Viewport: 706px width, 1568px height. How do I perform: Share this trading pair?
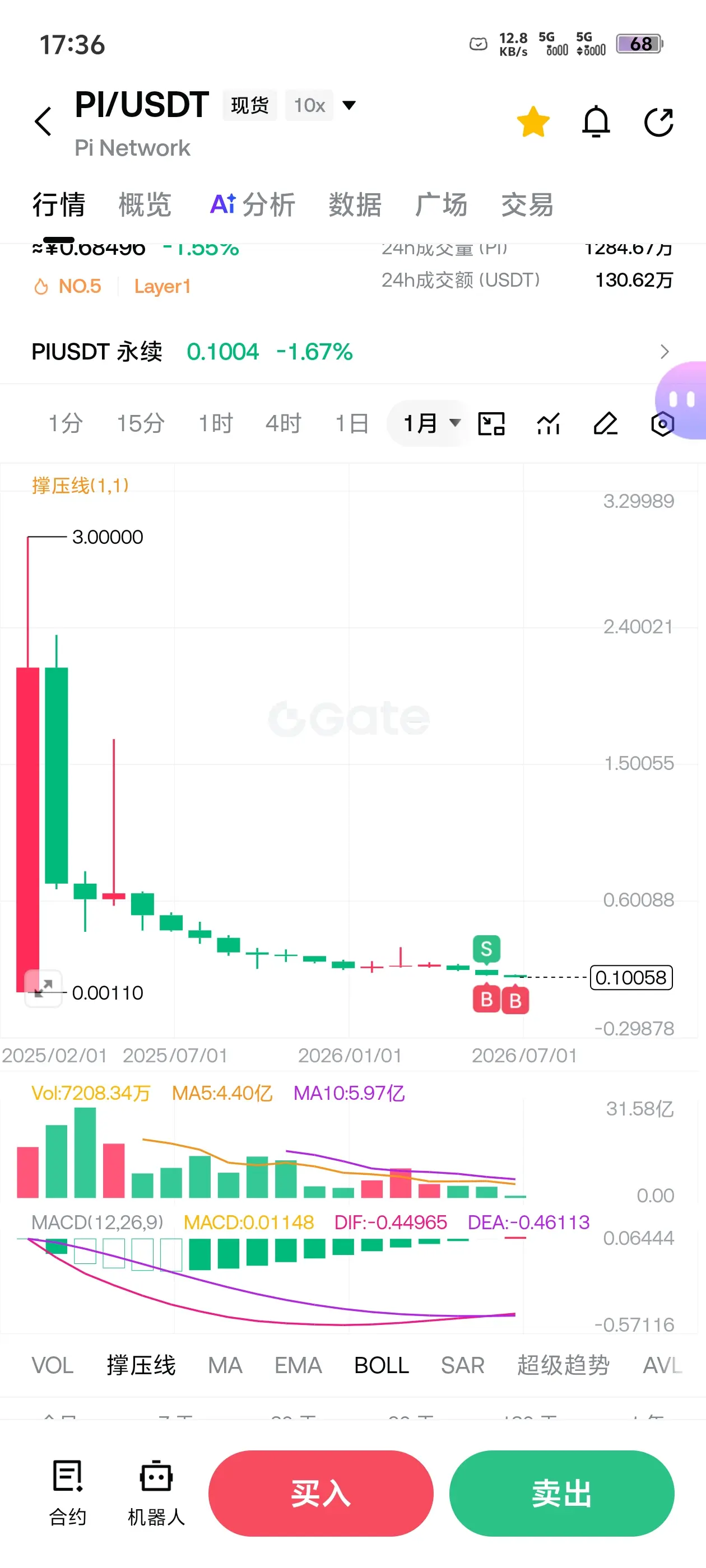[658, 122]
